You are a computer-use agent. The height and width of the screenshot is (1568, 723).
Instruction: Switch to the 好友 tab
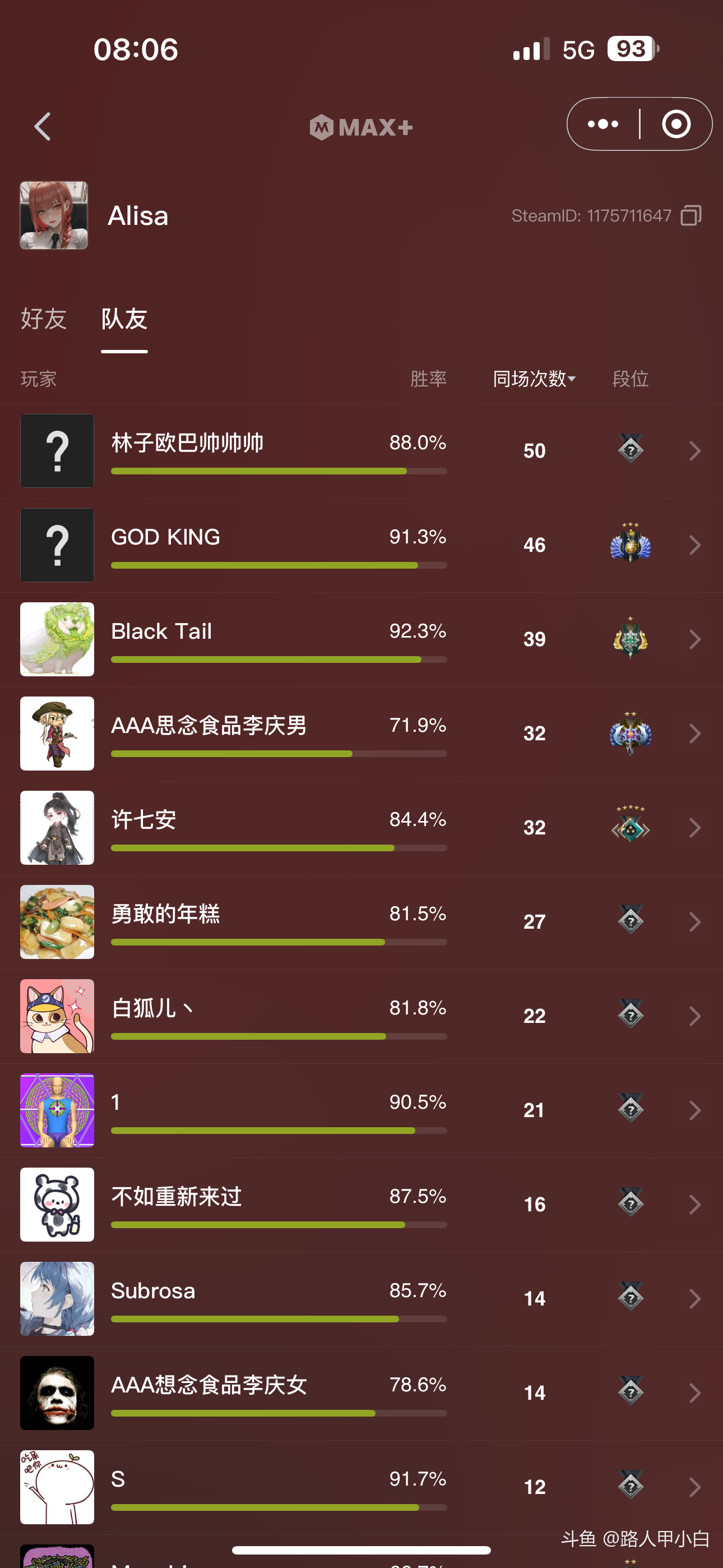click(x=43, y=319)
